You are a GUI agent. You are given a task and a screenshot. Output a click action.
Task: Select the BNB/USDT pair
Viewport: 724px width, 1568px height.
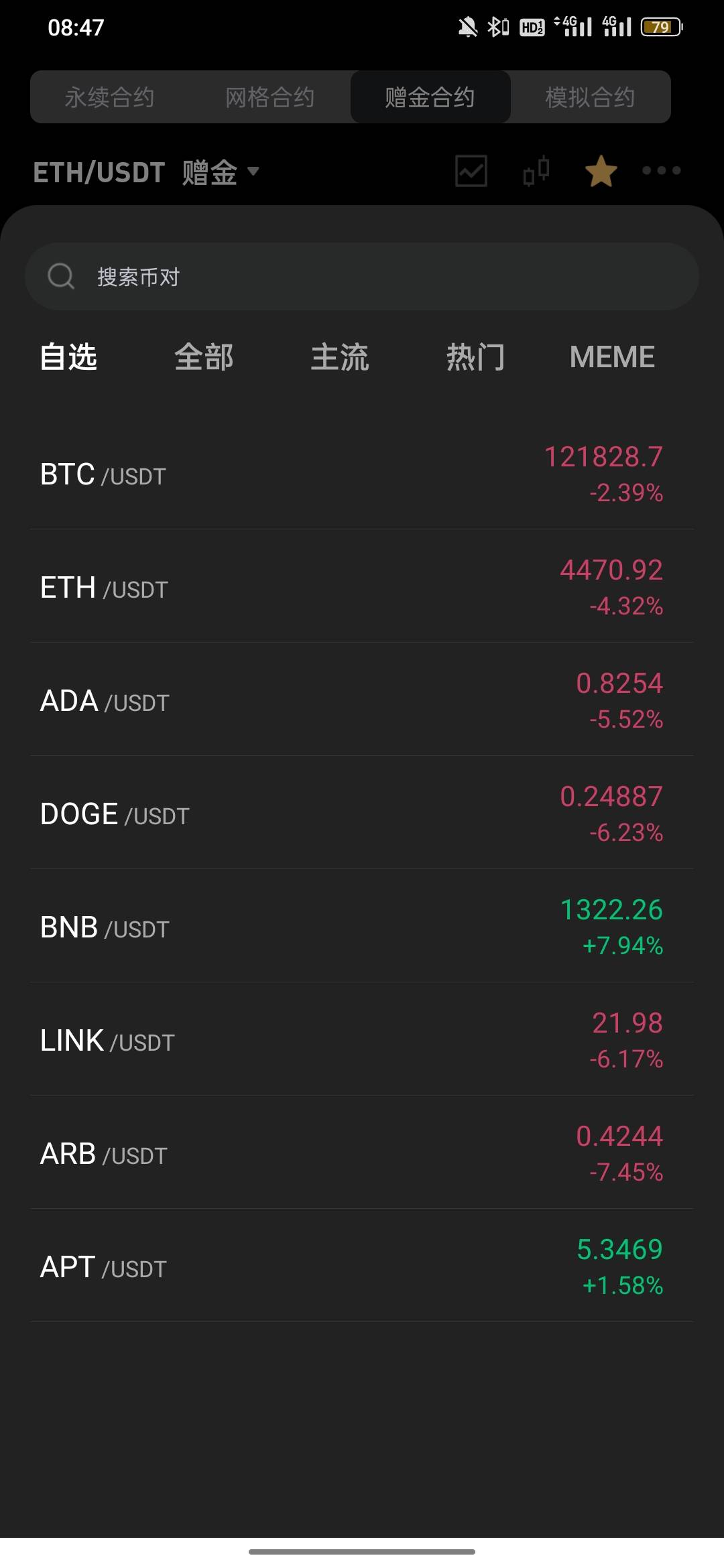click(x=362, y=927)
